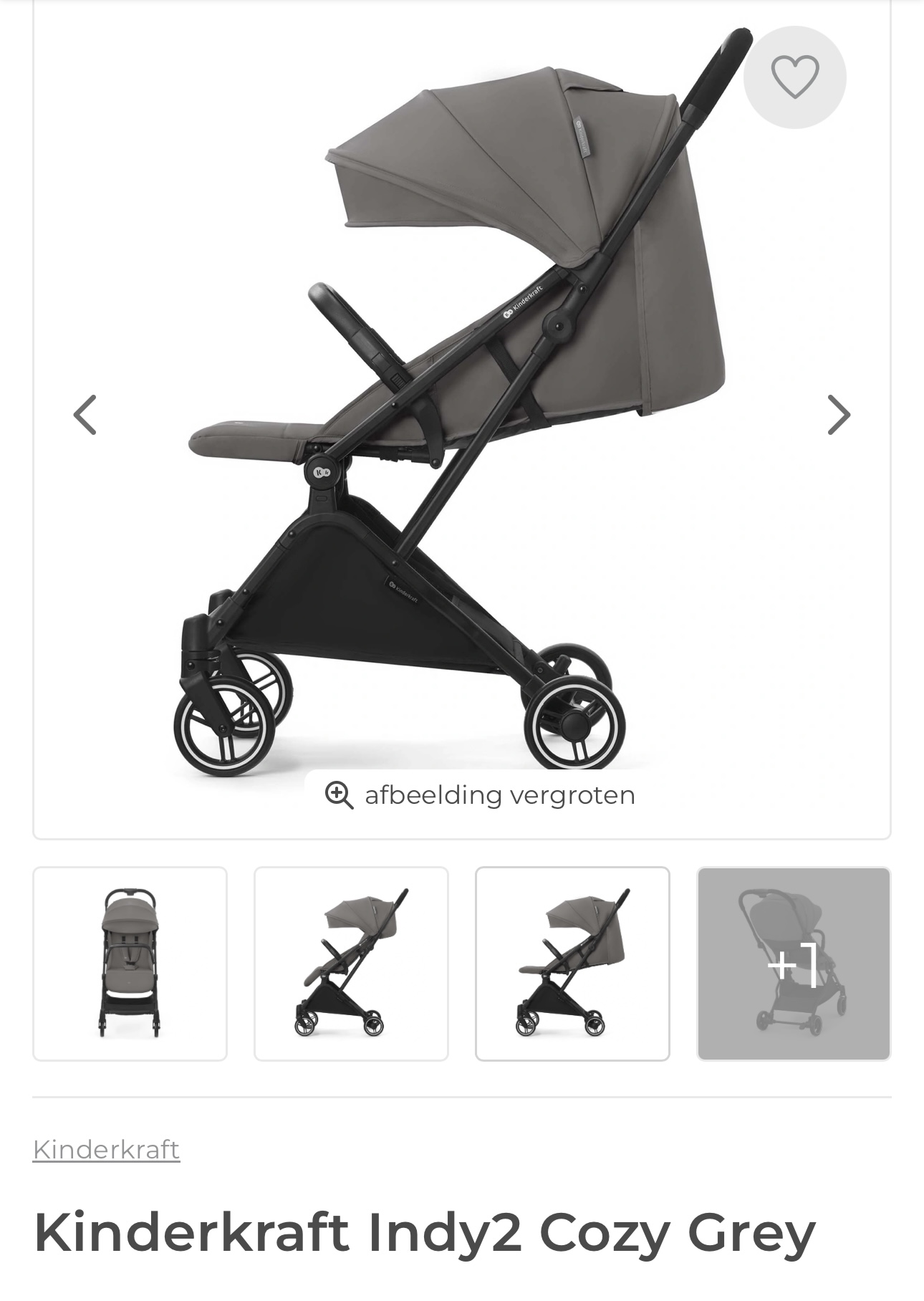Select the front-view stroller thumbnail
The height and width of the screenshot is (1301, 924).
coord(130,963)
